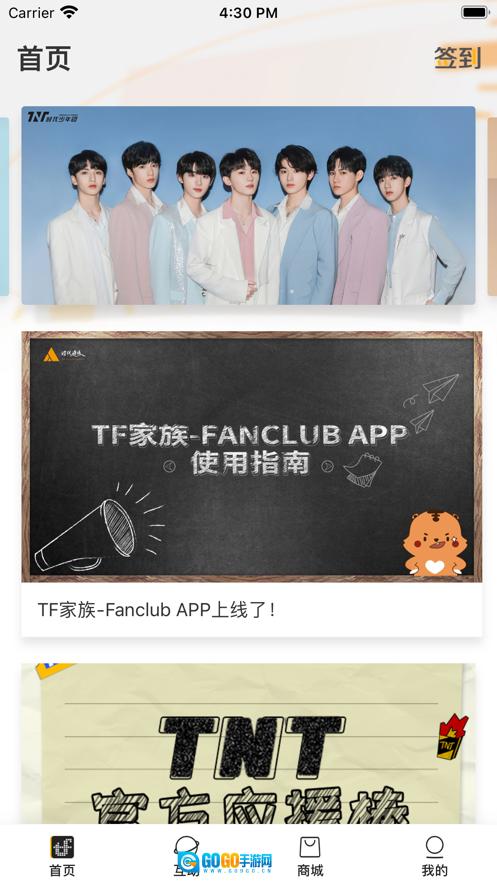Open the boy group banner photo
Viewport: 497px width, 883px height.
point(248,206)
